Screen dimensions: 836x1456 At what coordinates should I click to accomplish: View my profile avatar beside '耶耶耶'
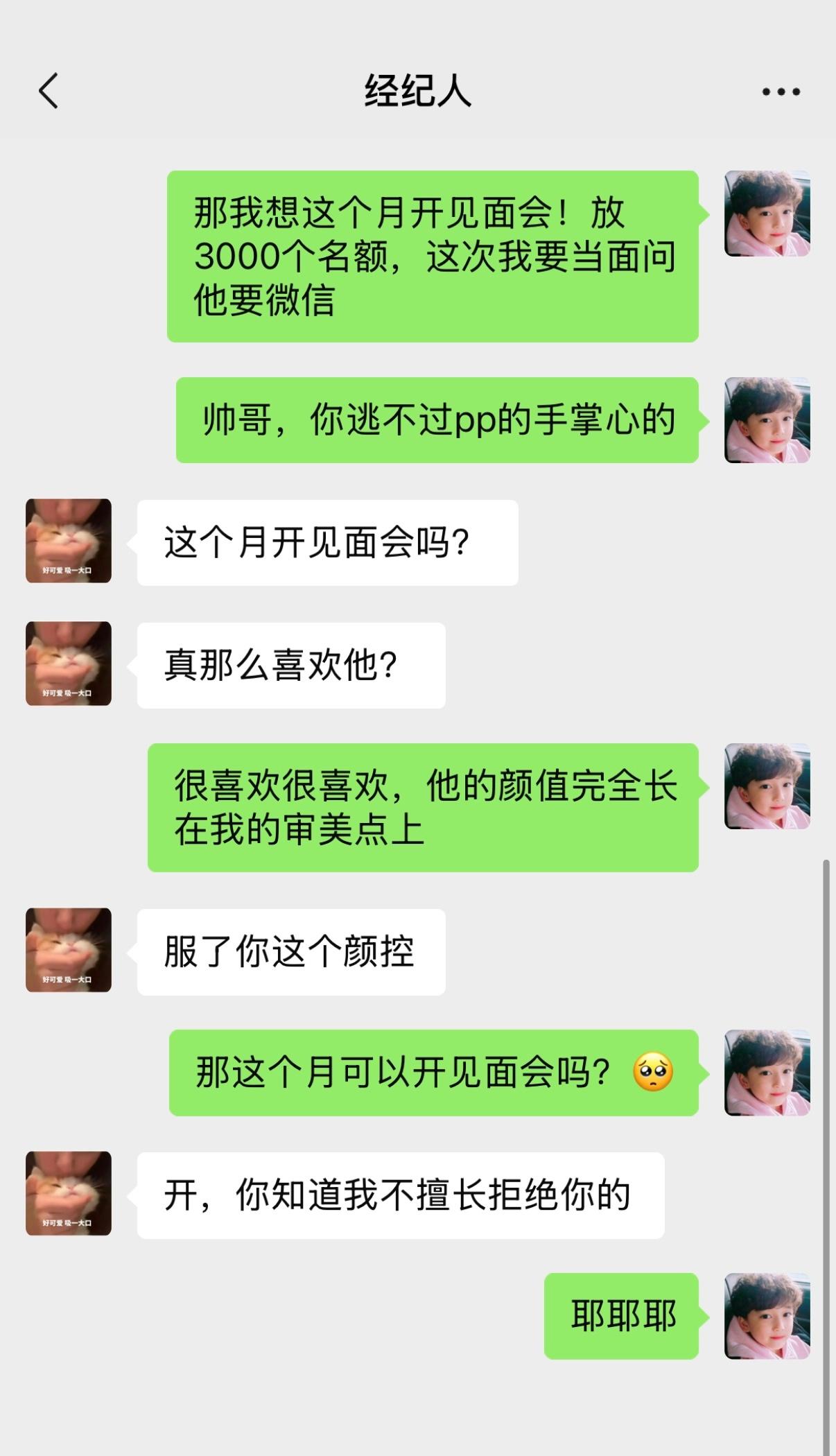(x=767, y=1315)
